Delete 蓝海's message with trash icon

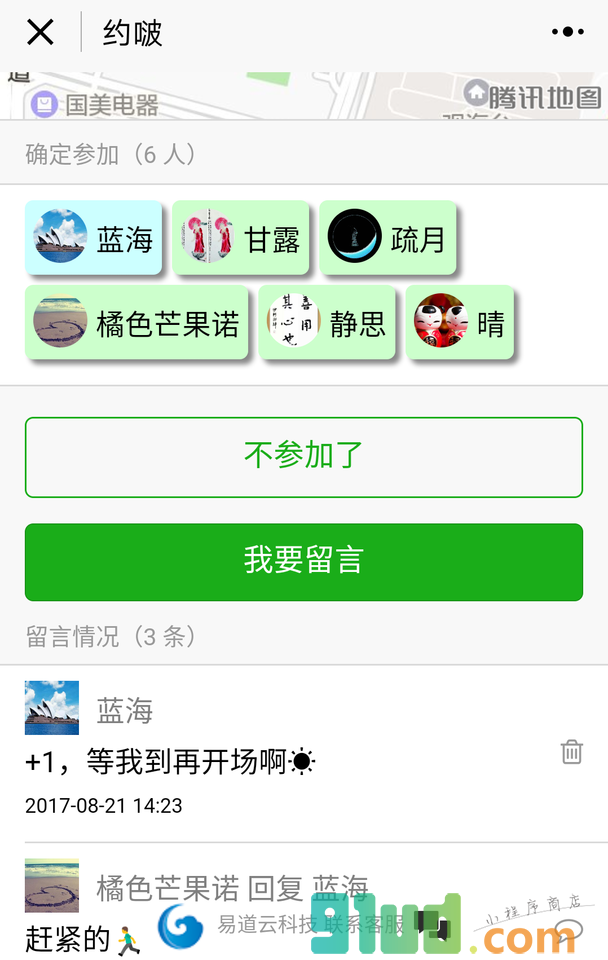tap(571, 752)
